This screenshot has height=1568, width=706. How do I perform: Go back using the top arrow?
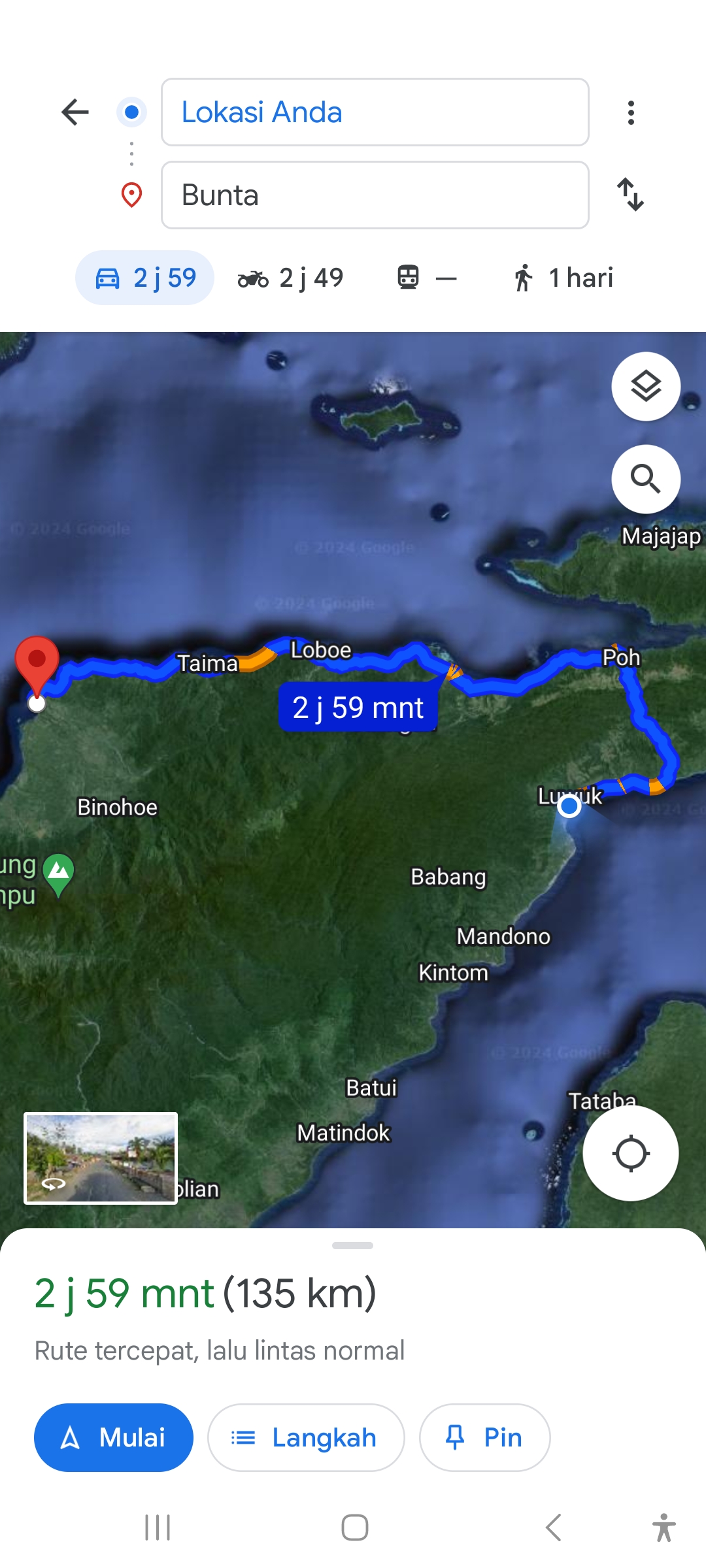75,112
